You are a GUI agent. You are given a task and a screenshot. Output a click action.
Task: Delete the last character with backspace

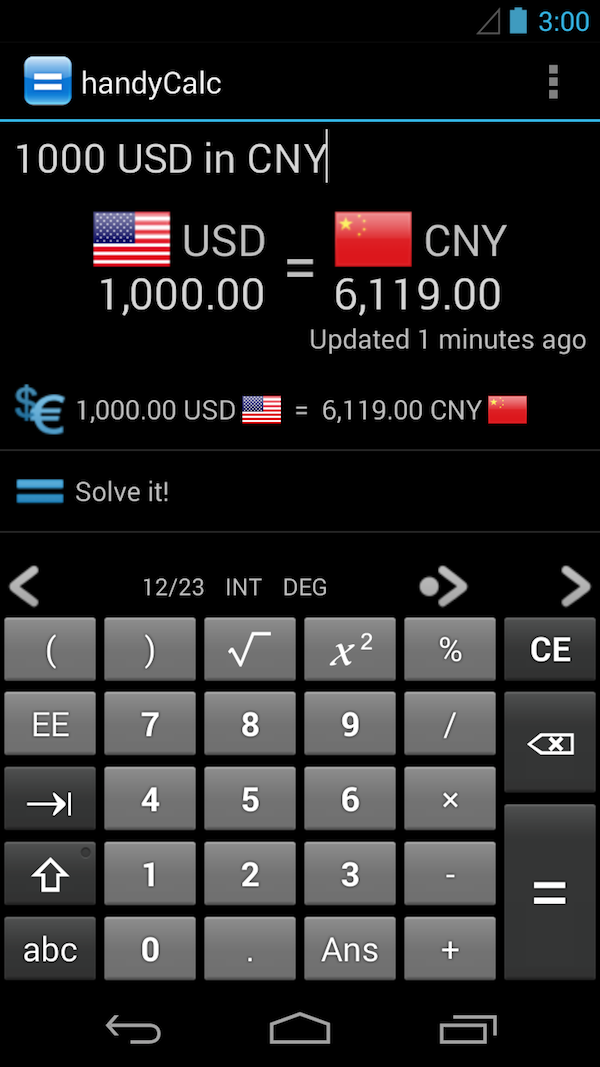click(x=550, y=743)
